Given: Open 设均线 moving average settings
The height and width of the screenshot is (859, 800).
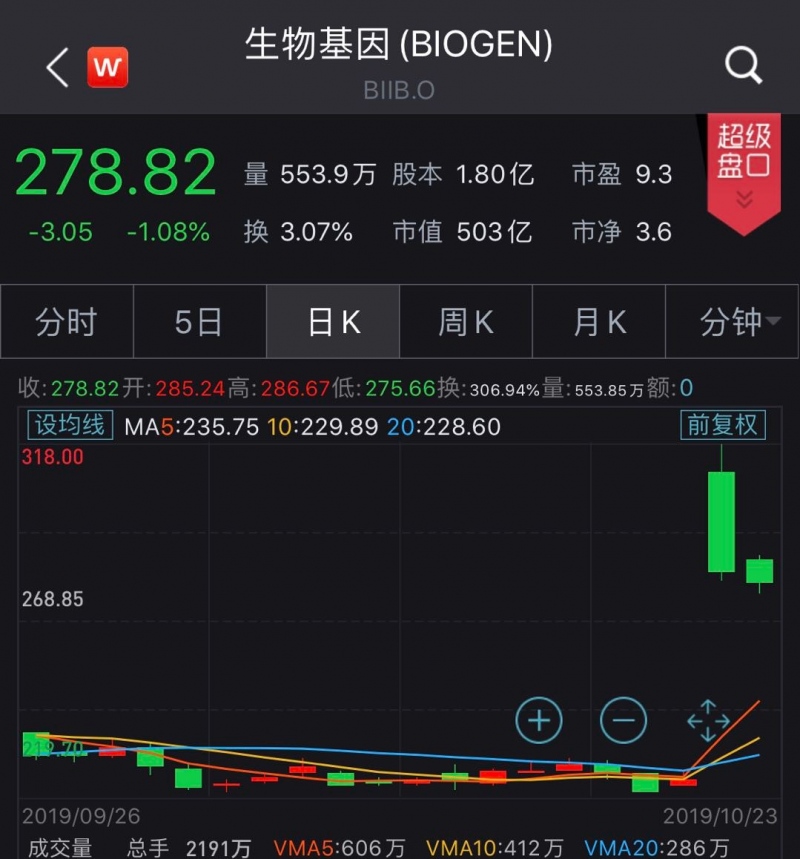Looking at the screenshot, I should [70, 425].
